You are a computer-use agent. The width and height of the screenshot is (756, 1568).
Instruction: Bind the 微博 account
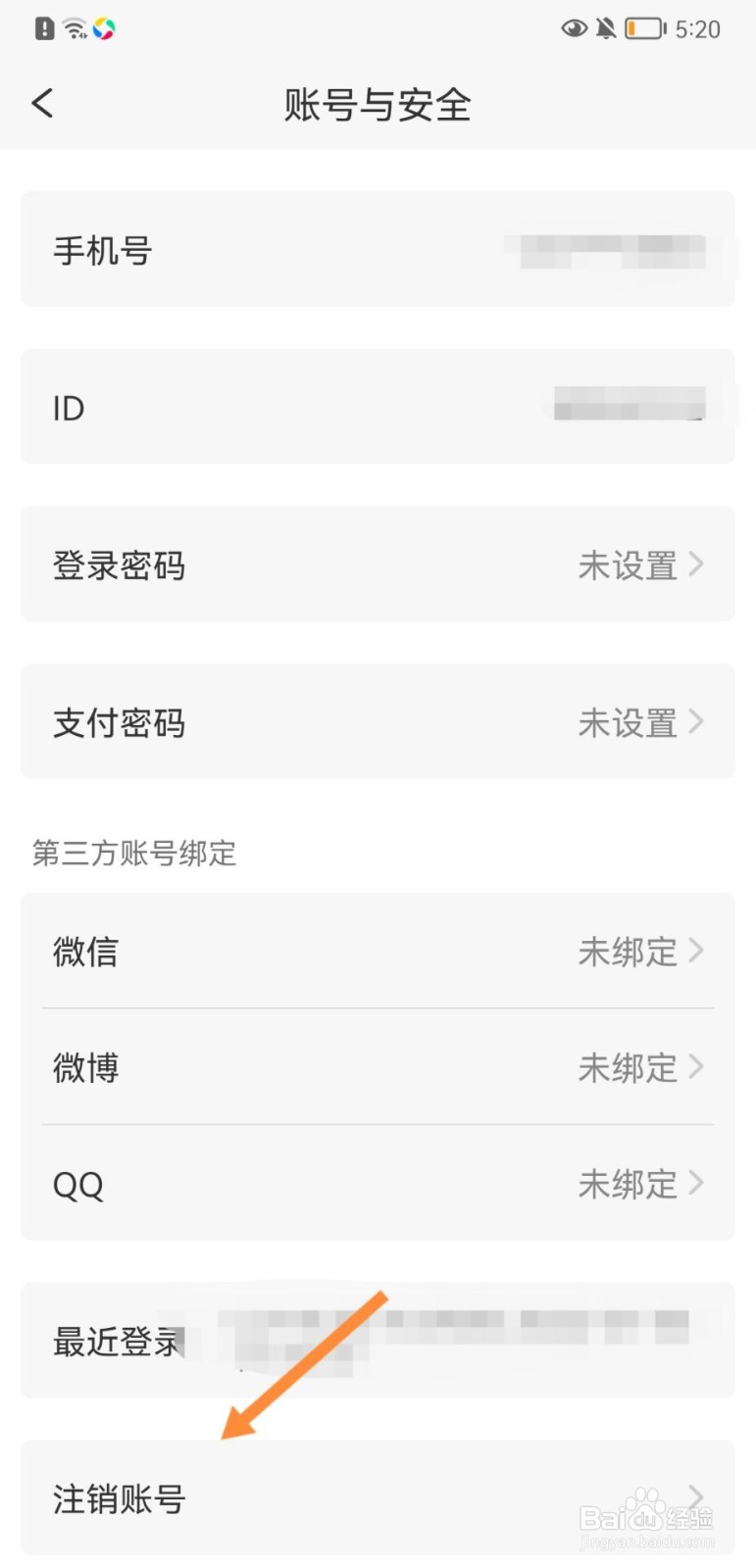click(630, 1067)
